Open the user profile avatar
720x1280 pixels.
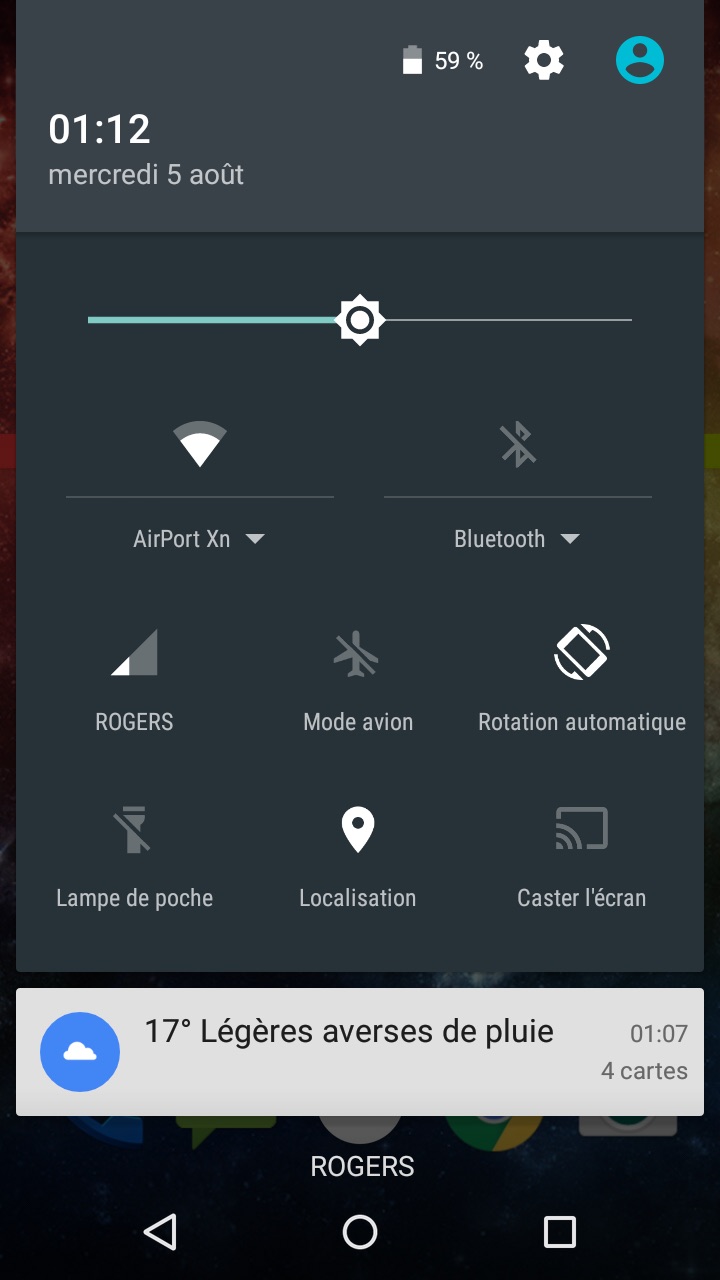point(640,61)
